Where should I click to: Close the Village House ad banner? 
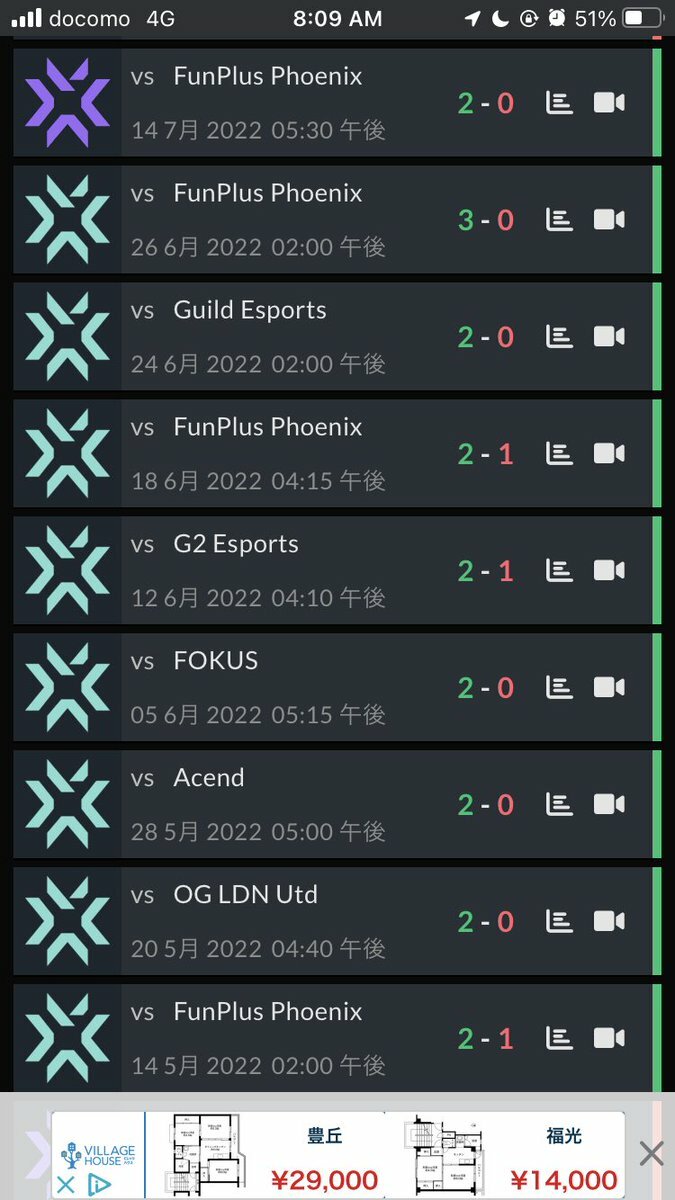tap(651, 1154)
